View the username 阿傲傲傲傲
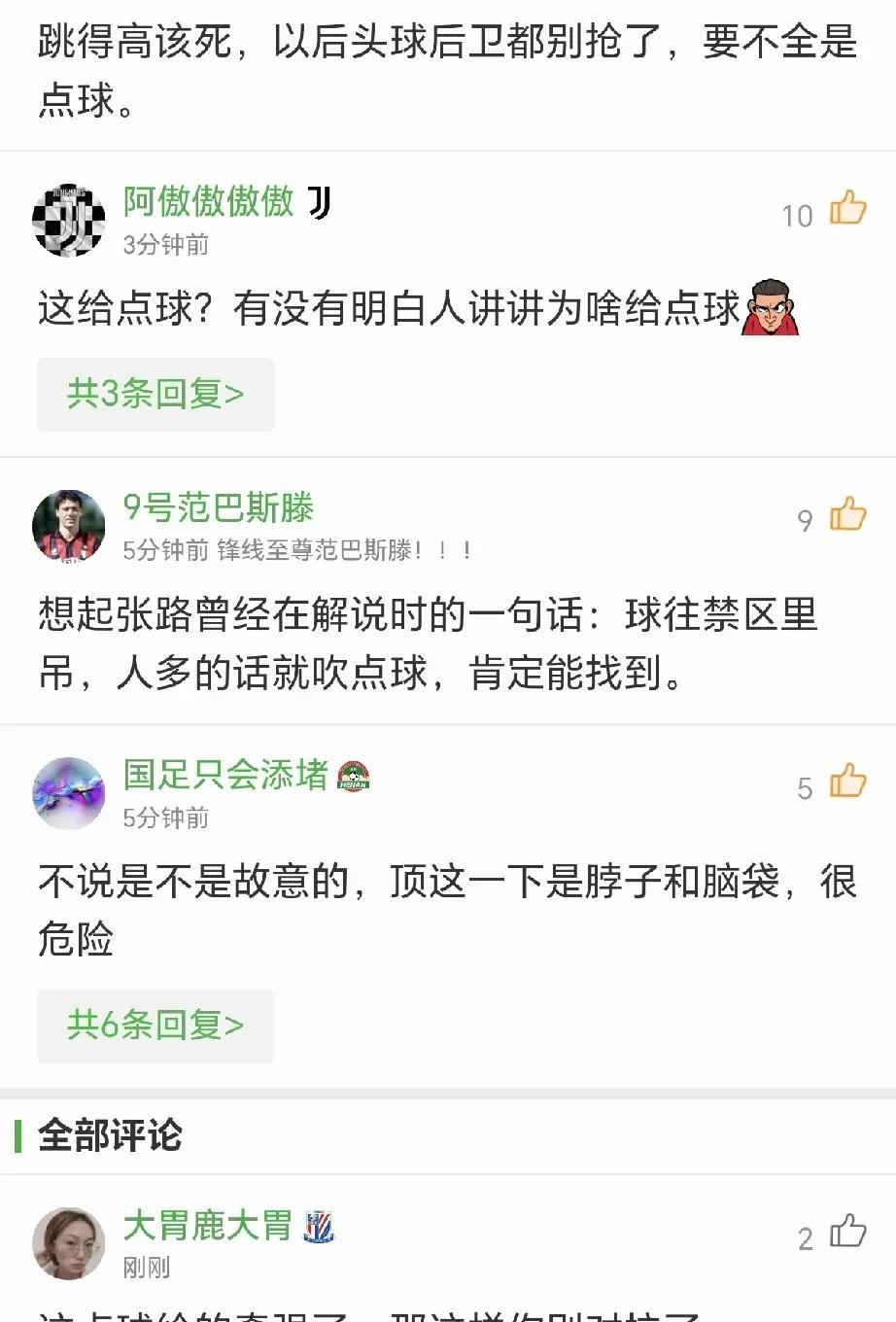The width and height of the screenshot is (896, 1322). [x=209, y=201]
